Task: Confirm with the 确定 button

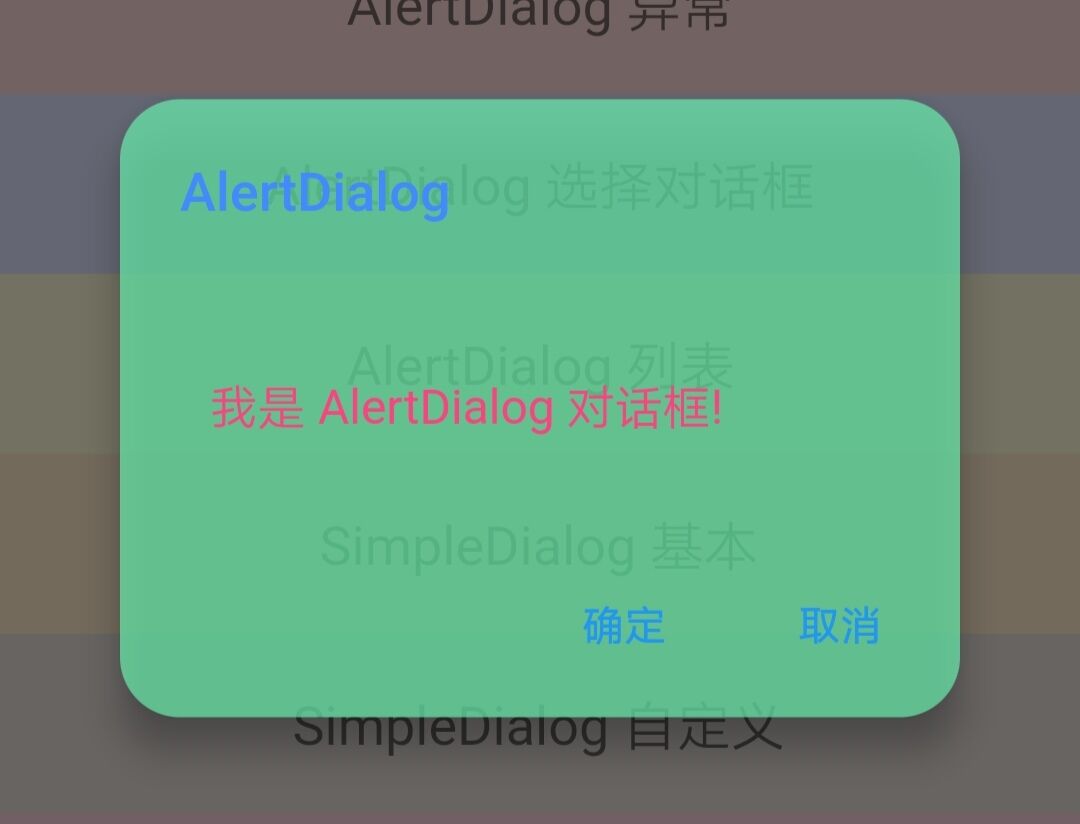Action: pyautogui.click(x=624, y=626)
